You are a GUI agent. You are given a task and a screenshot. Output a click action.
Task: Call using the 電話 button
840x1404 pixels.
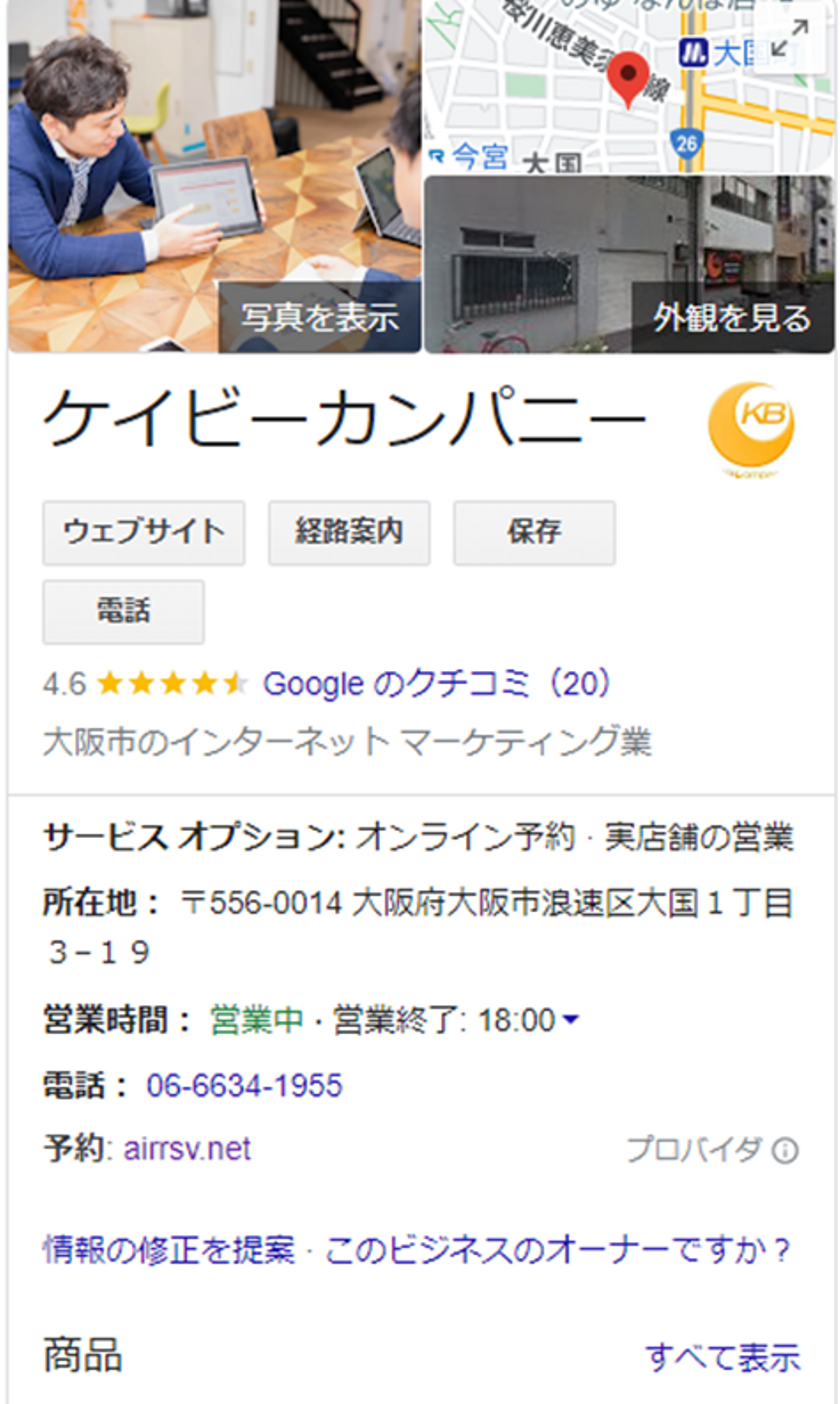coord(123,611)
